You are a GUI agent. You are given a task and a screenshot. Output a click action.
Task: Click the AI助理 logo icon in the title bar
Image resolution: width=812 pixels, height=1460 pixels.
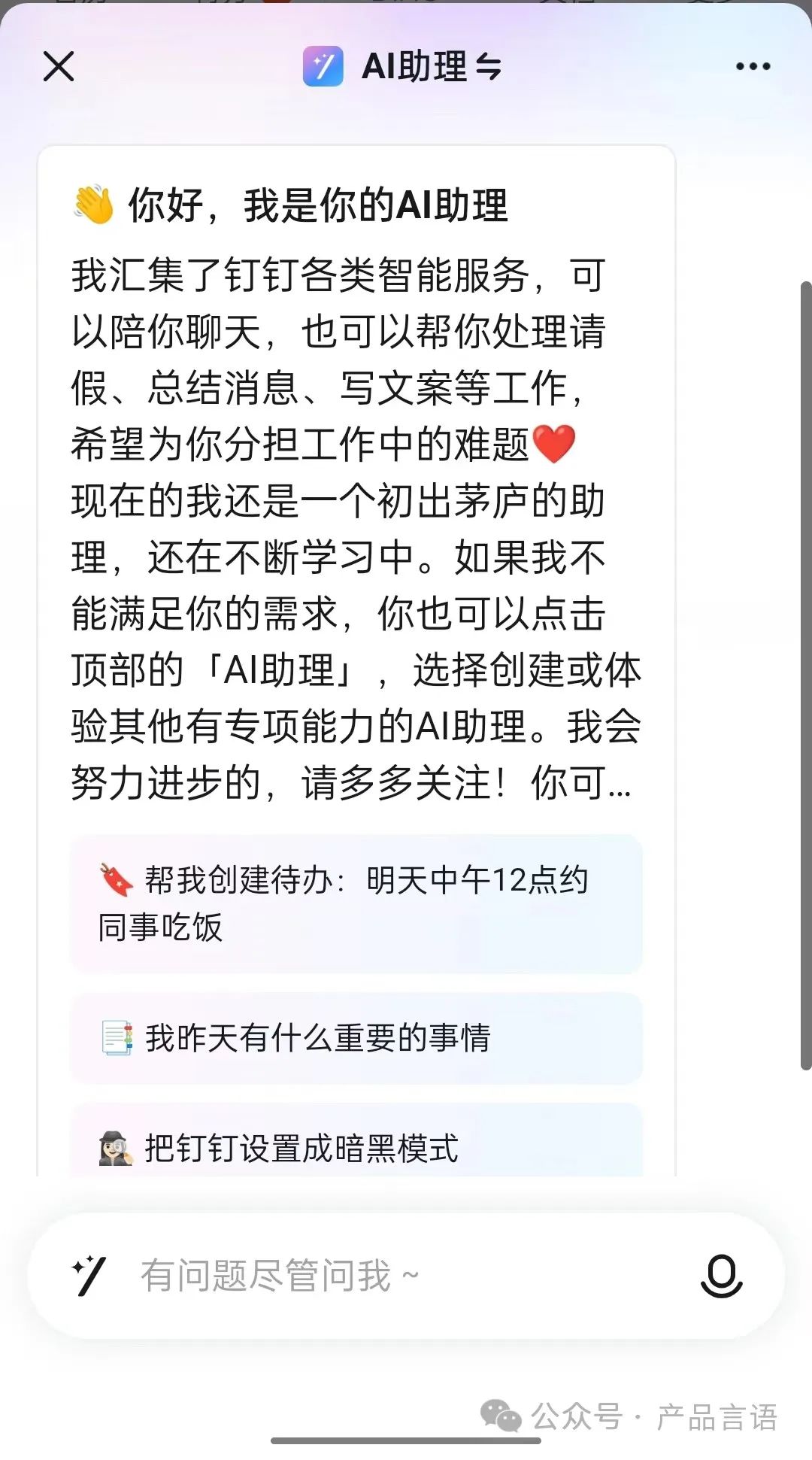pyautogui.click(x=325, y=66)
